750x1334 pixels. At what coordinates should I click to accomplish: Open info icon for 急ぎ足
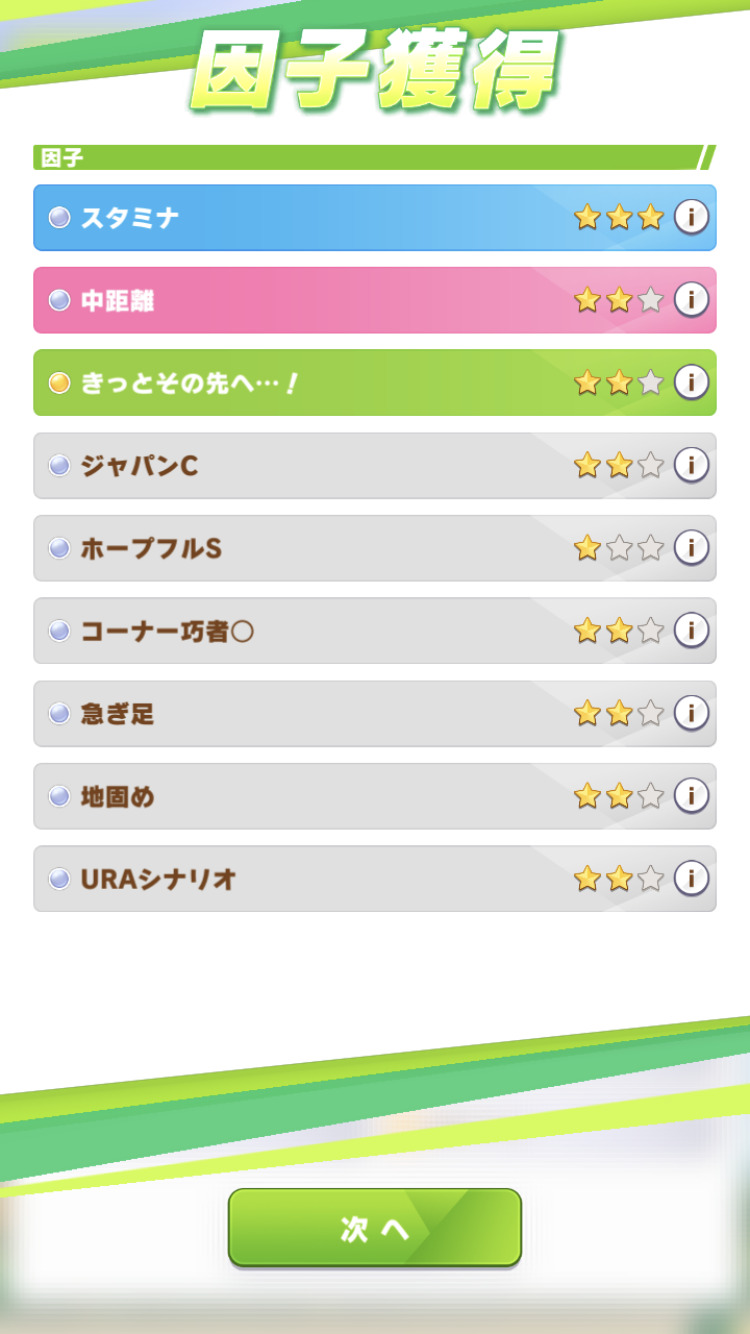point(691,713)
